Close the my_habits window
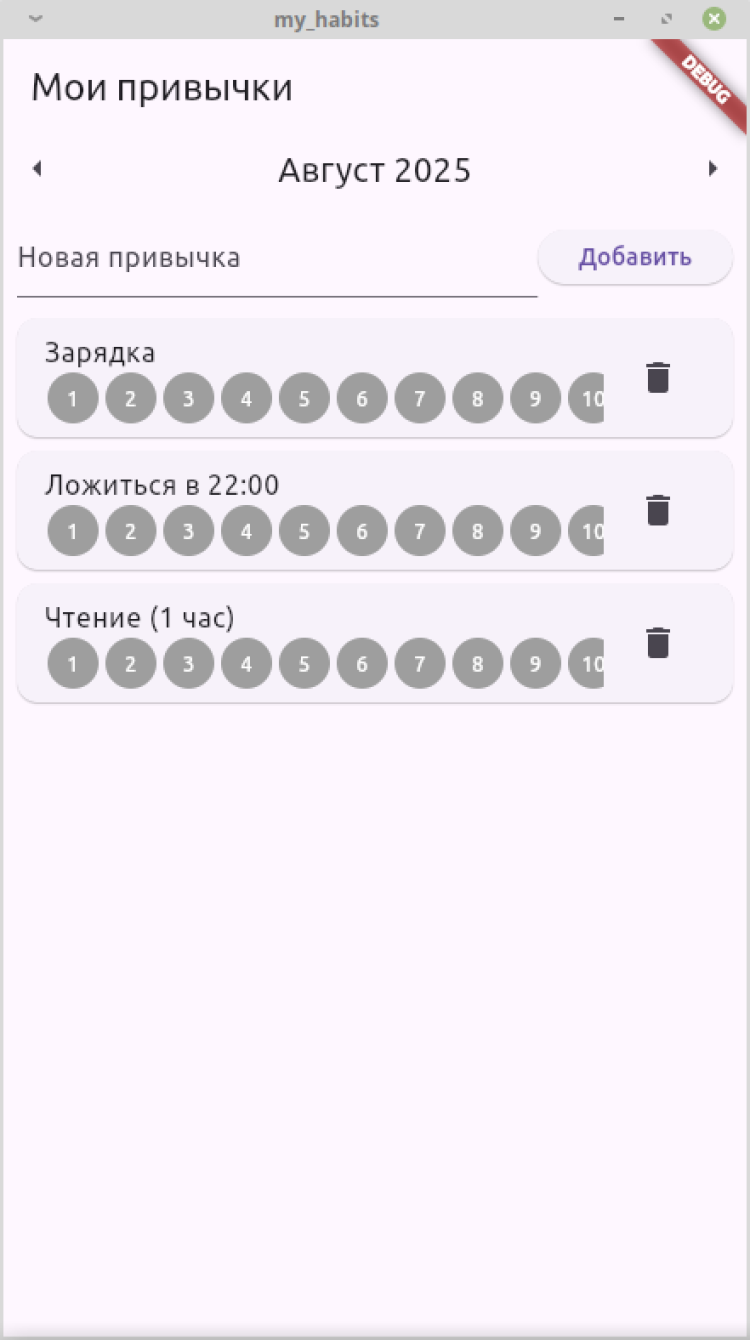This screenshot has height=1340, width=750. [714, 19]
